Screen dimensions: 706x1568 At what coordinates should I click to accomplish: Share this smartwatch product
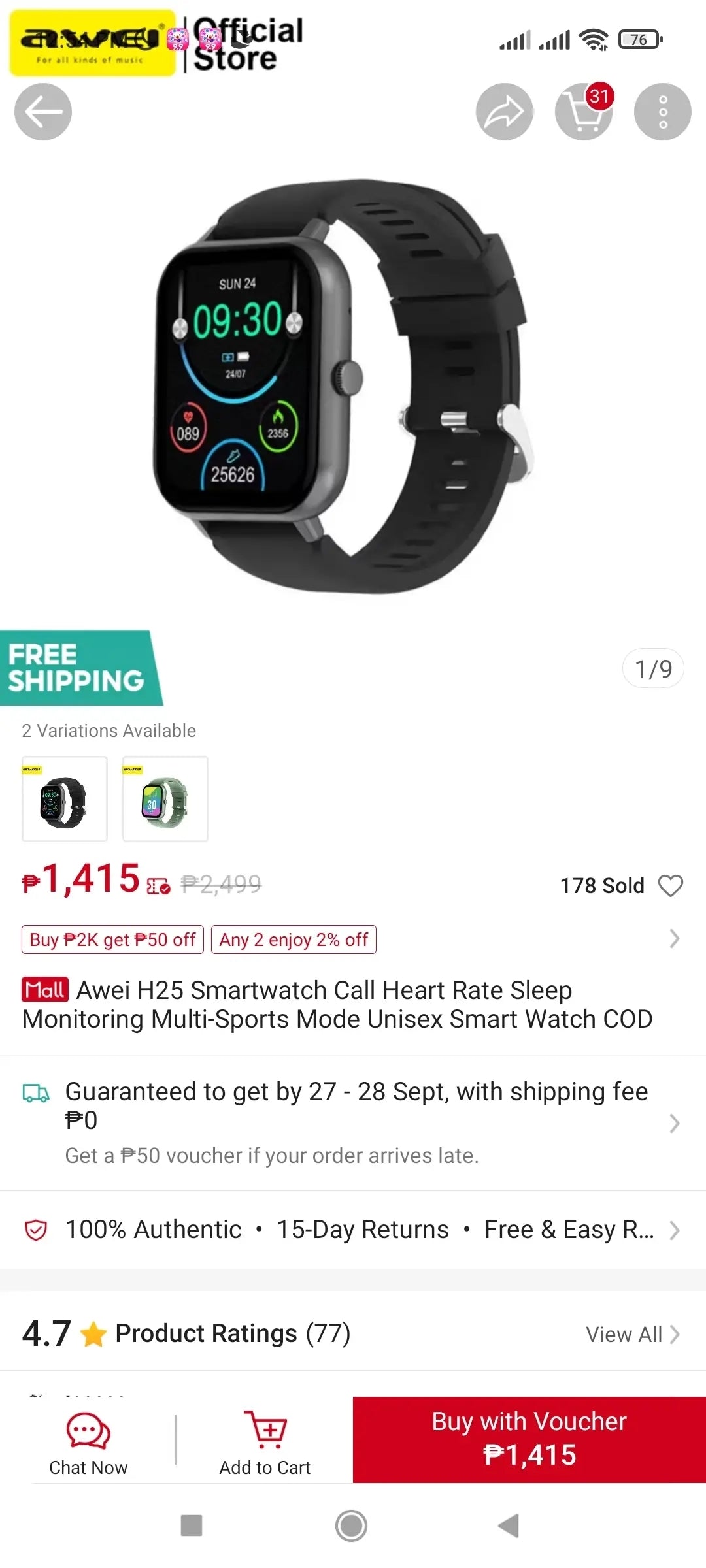504,112
